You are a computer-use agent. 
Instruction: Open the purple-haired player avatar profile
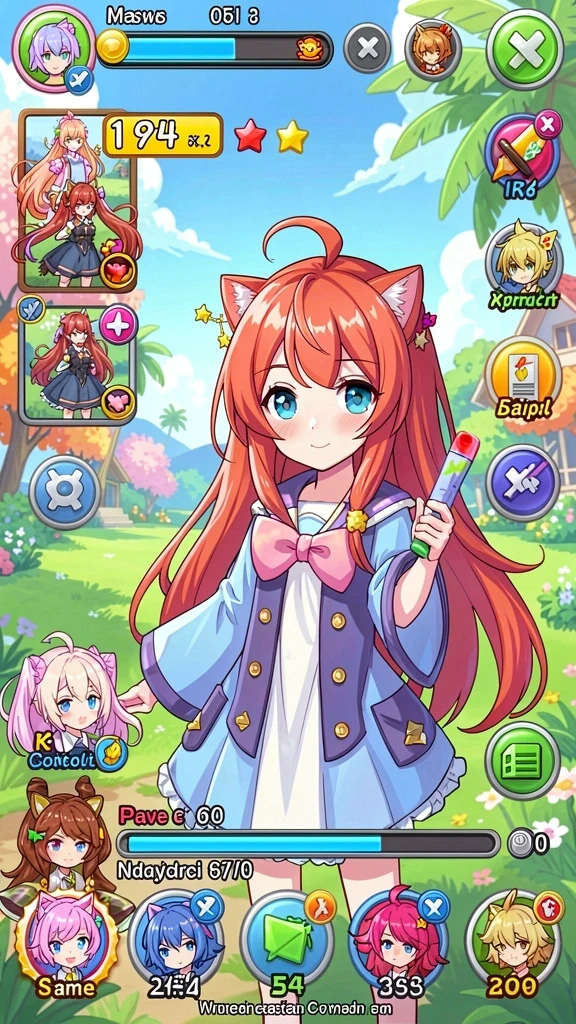coord(52,49)
